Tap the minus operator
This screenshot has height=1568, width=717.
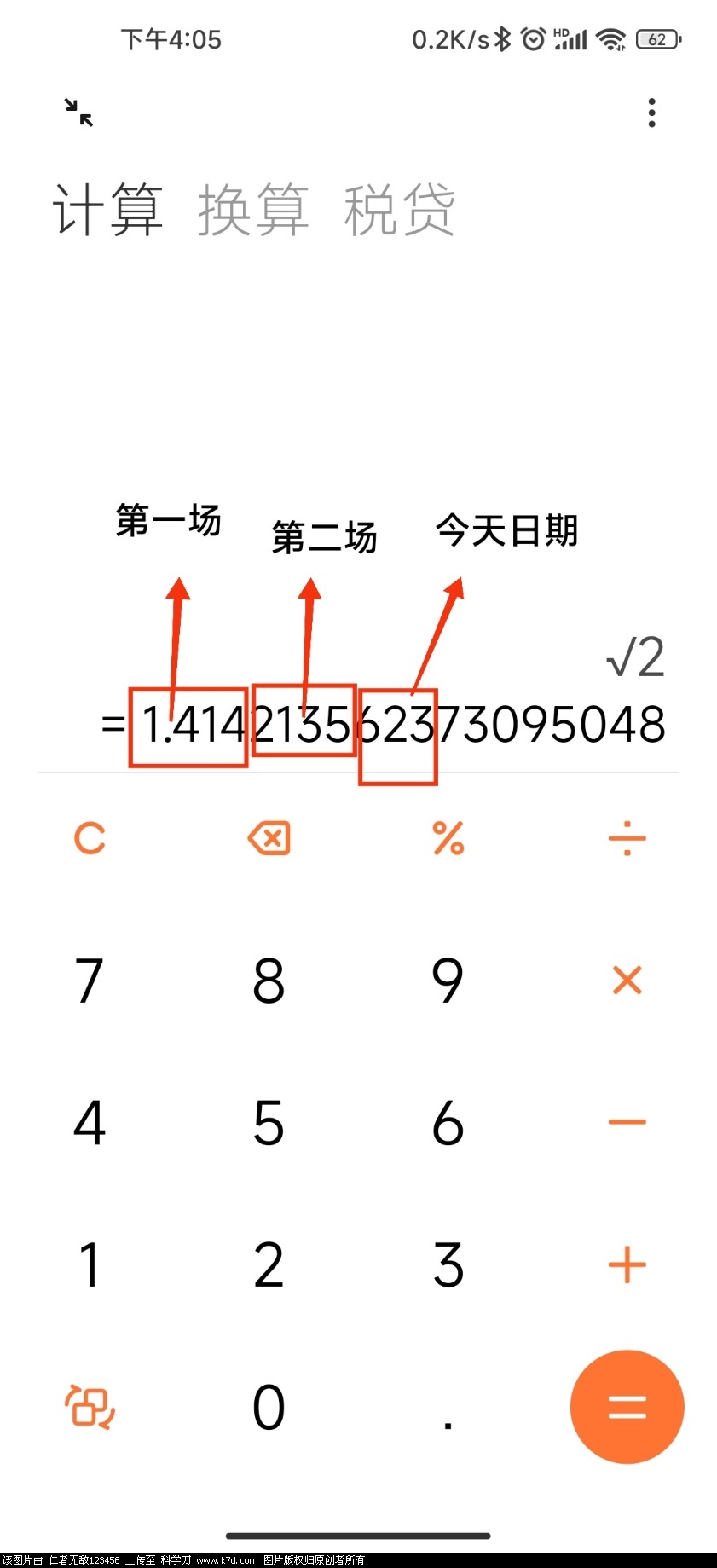click(627, 1123)
